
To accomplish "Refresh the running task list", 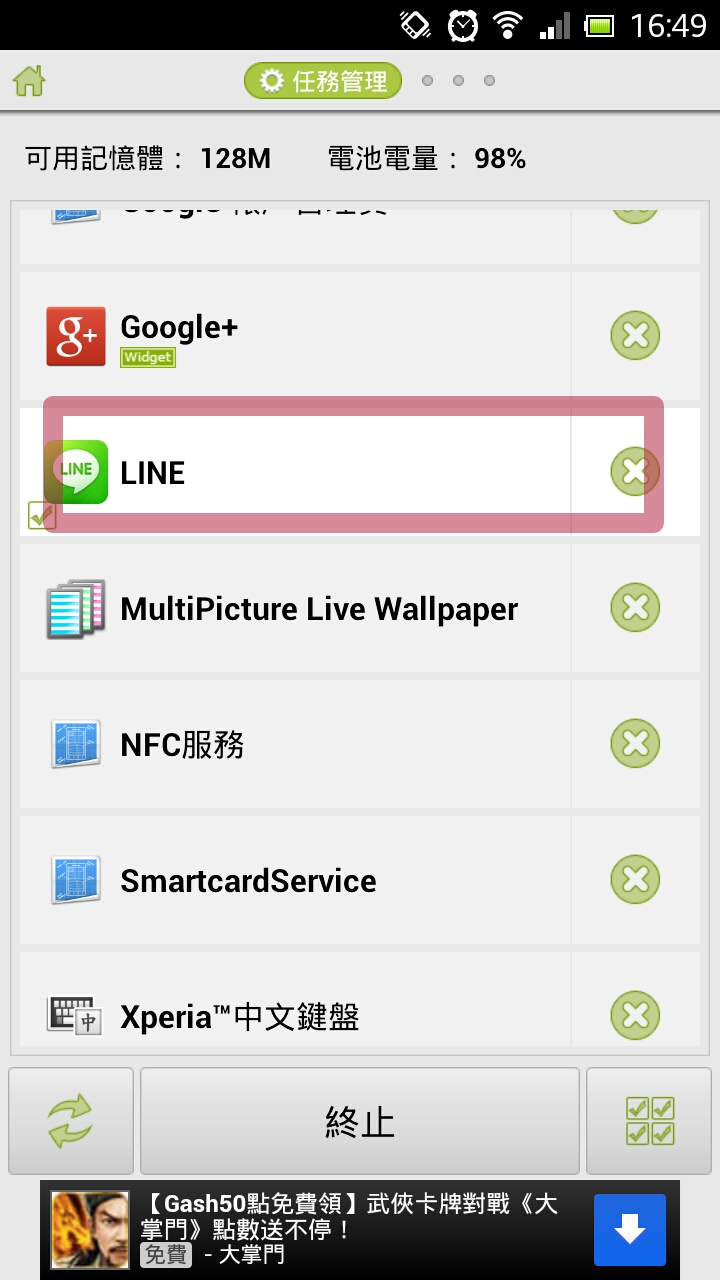I will (71, 1120).
